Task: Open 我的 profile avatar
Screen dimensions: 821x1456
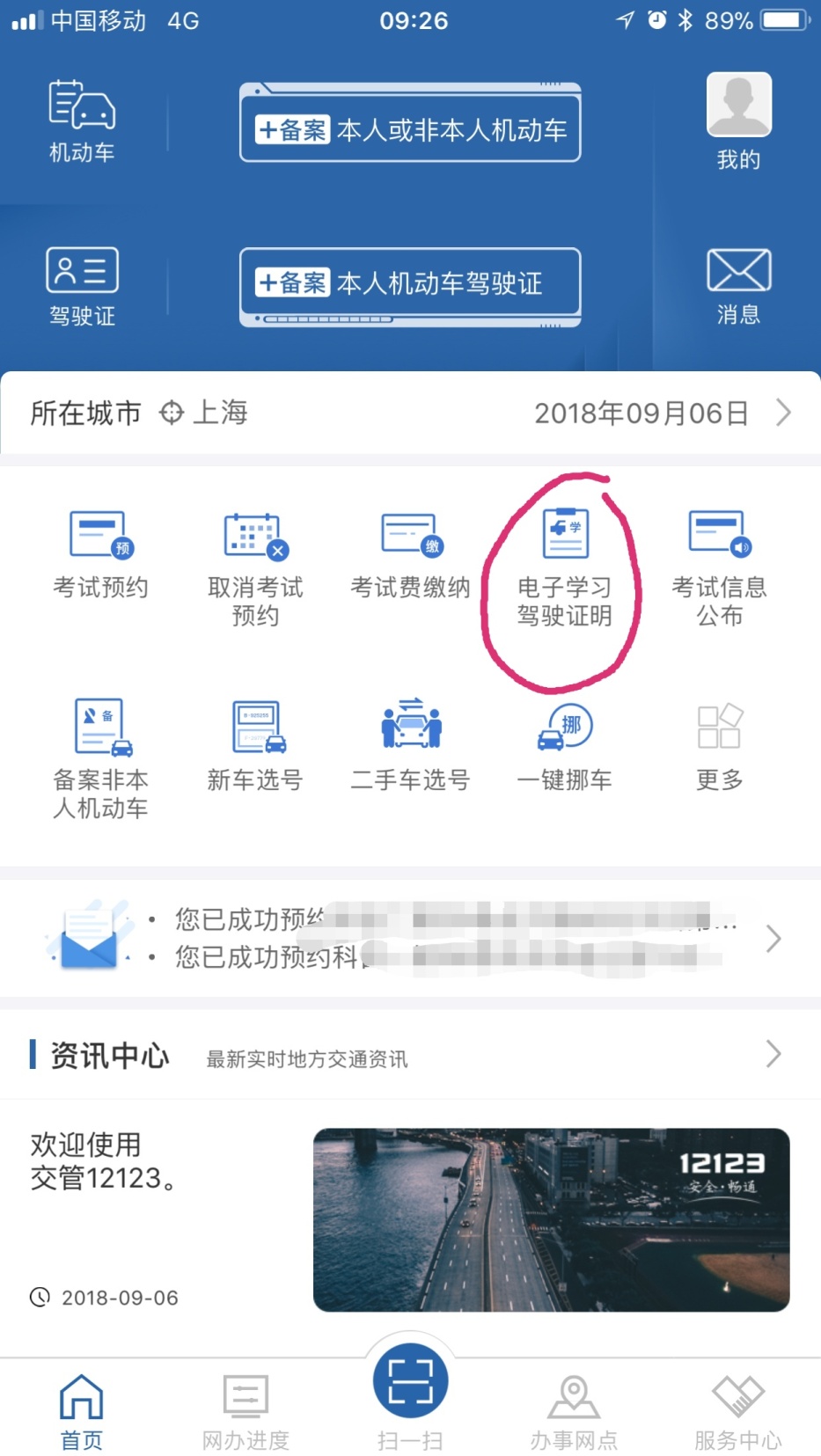Action: (x=738, y=105)
